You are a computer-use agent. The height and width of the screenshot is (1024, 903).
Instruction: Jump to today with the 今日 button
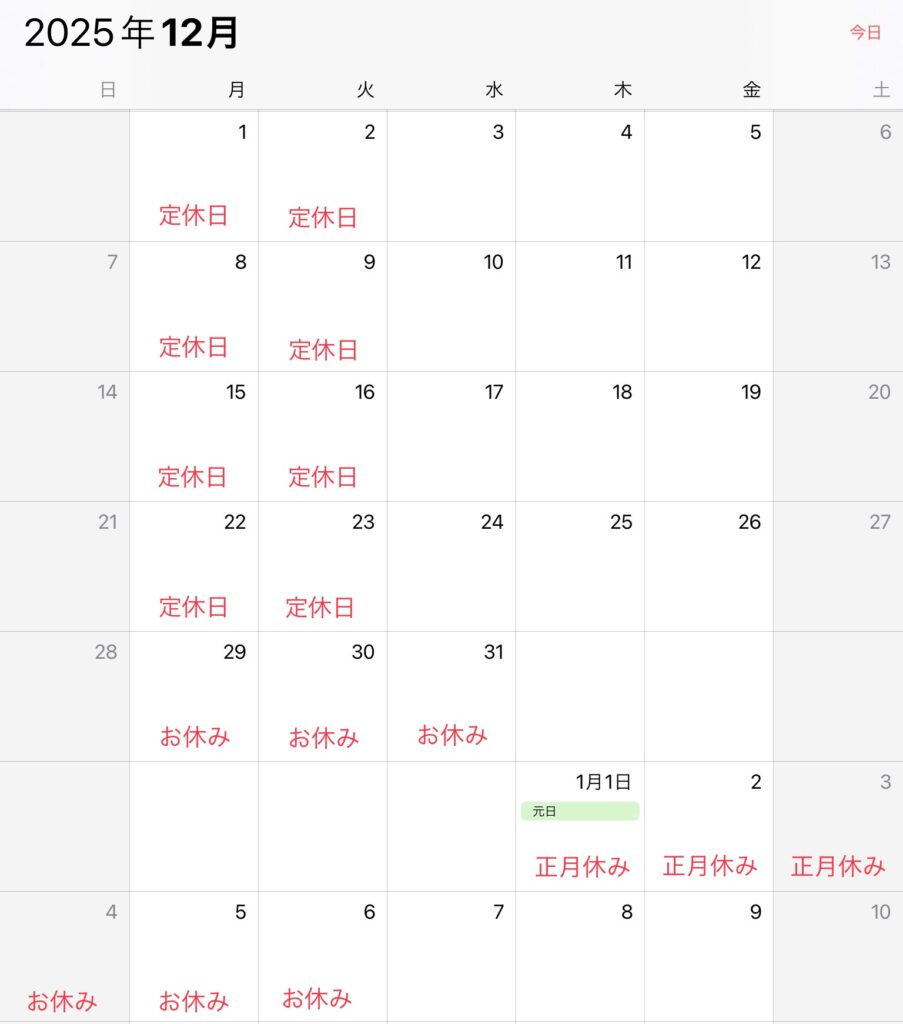click(865, 33)
